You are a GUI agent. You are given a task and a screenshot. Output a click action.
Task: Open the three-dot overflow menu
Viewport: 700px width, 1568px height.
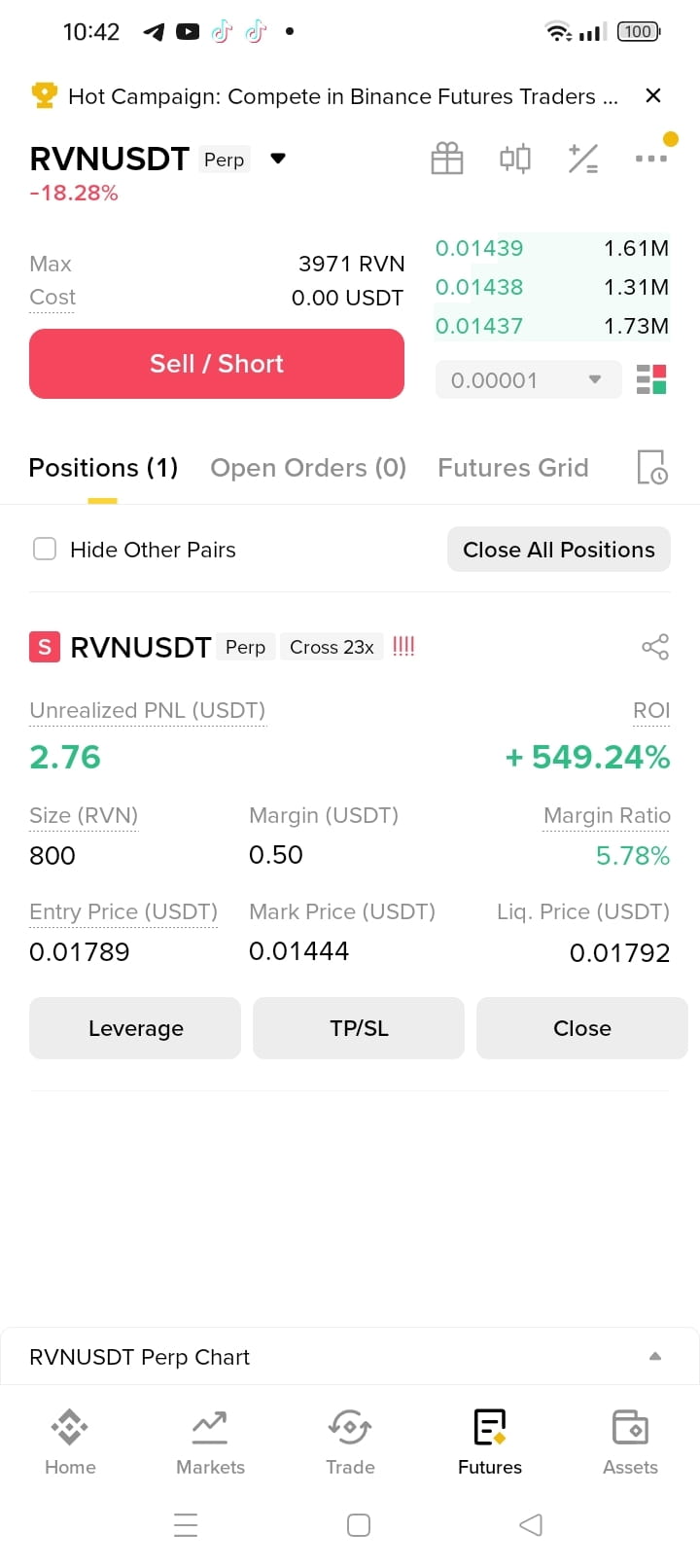pos(650,158)
